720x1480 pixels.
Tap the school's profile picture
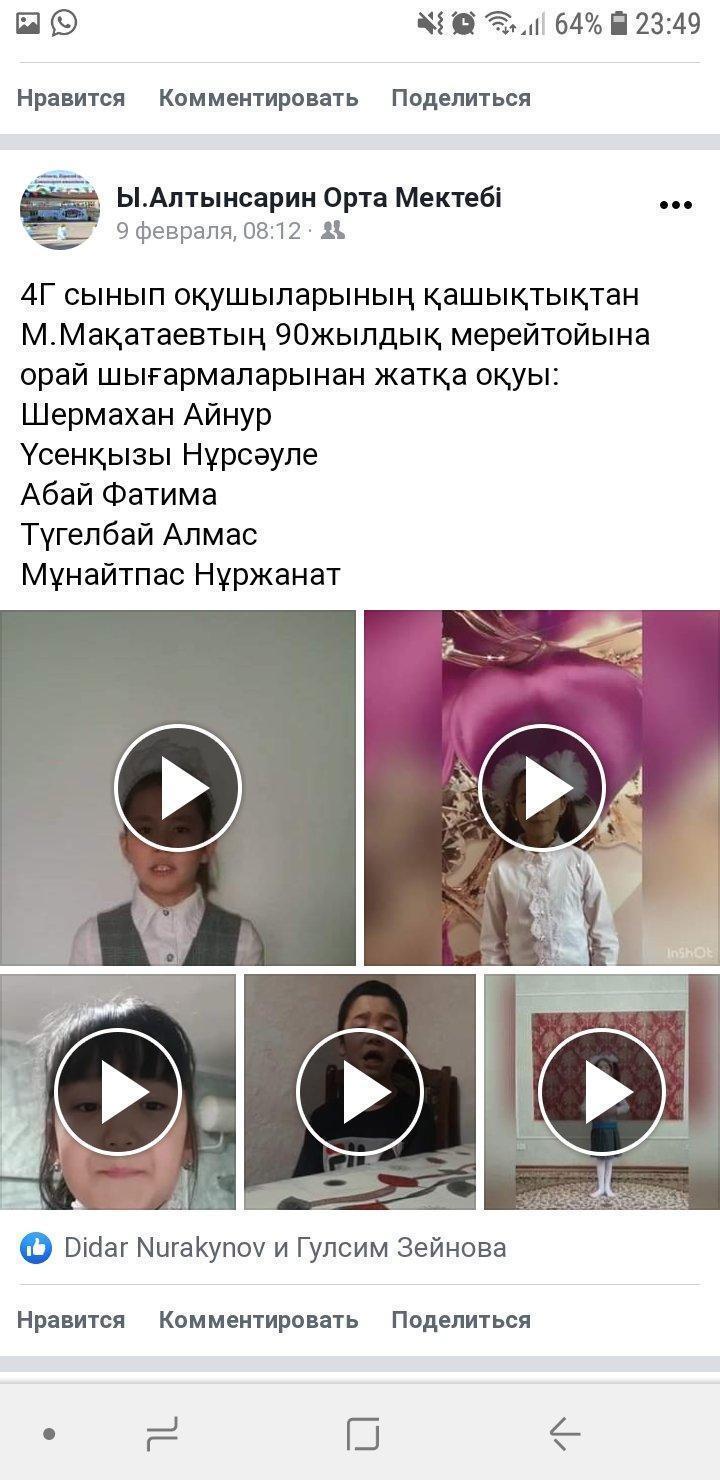[60, 209]
